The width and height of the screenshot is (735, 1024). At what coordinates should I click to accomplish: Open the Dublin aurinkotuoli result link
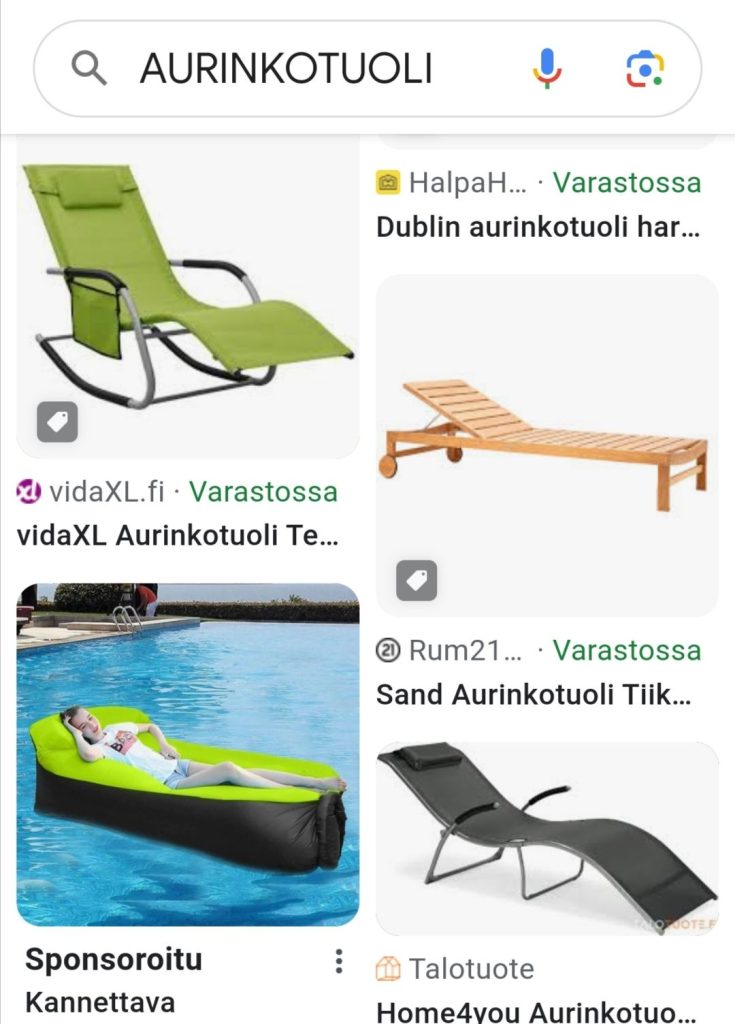(x=537, y=227)
